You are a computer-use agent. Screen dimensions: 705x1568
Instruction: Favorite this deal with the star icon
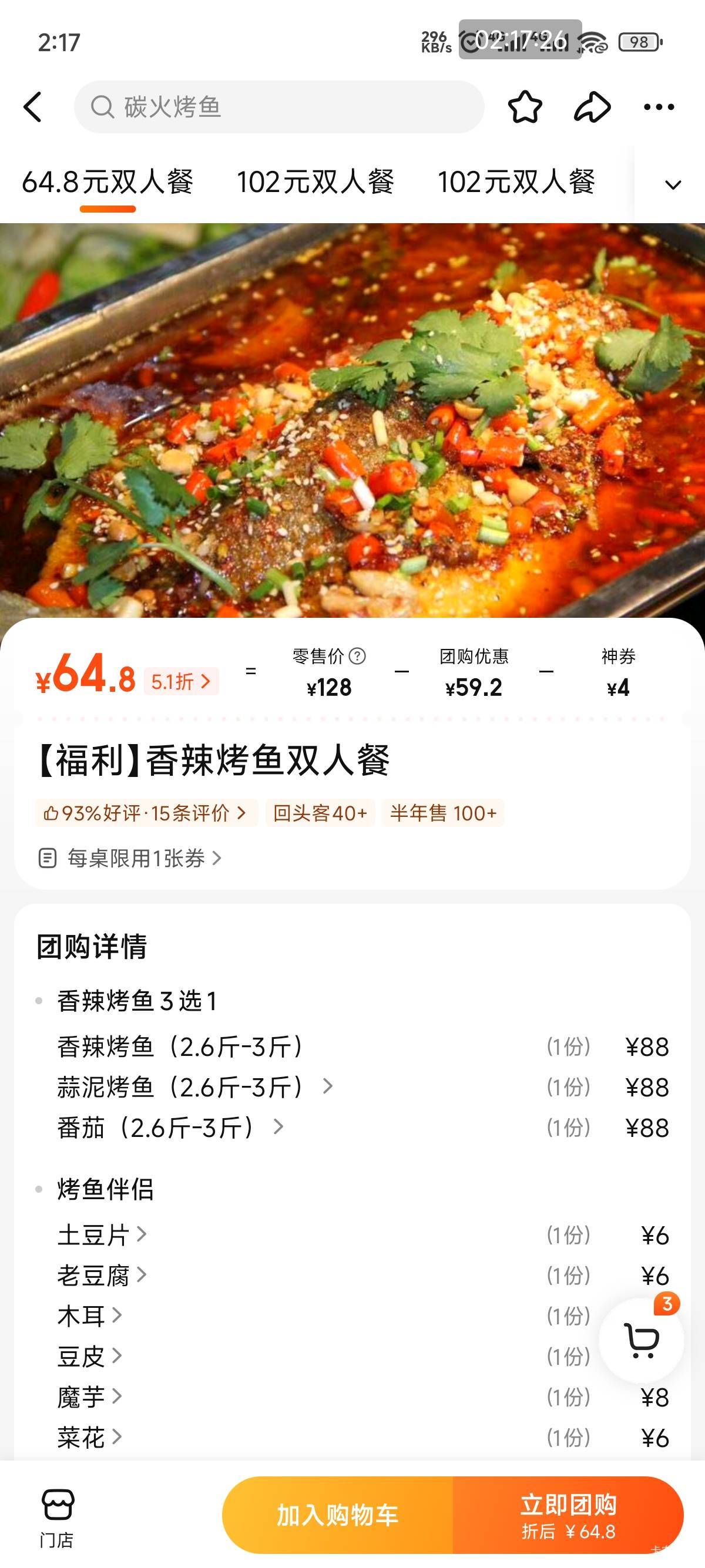[525, 107]
